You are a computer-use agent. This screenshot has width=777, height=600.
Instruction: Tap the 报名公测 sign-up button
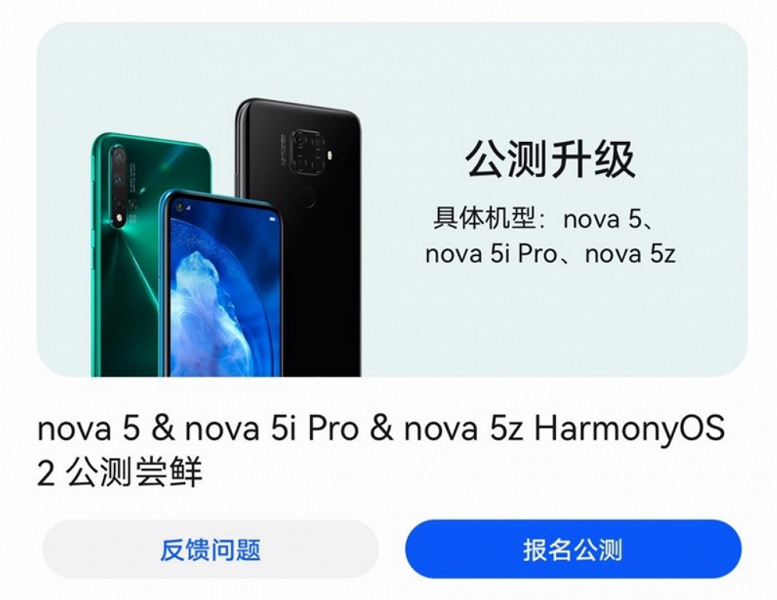572,549
